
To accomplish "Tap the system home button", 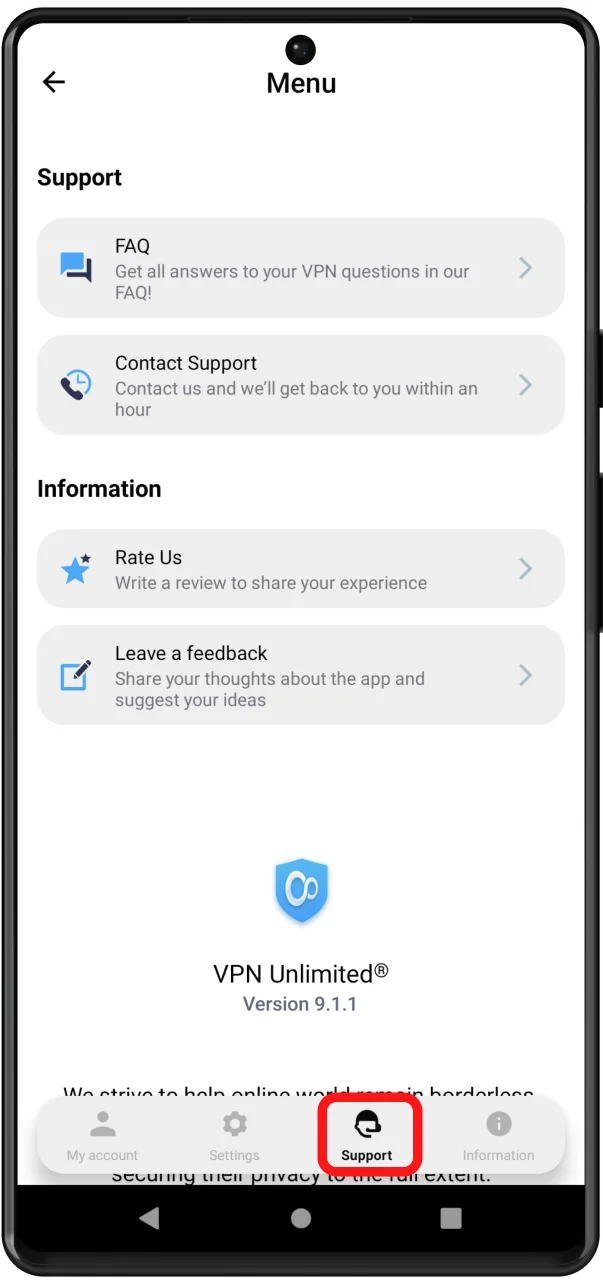I will (x=301, y=1218).
